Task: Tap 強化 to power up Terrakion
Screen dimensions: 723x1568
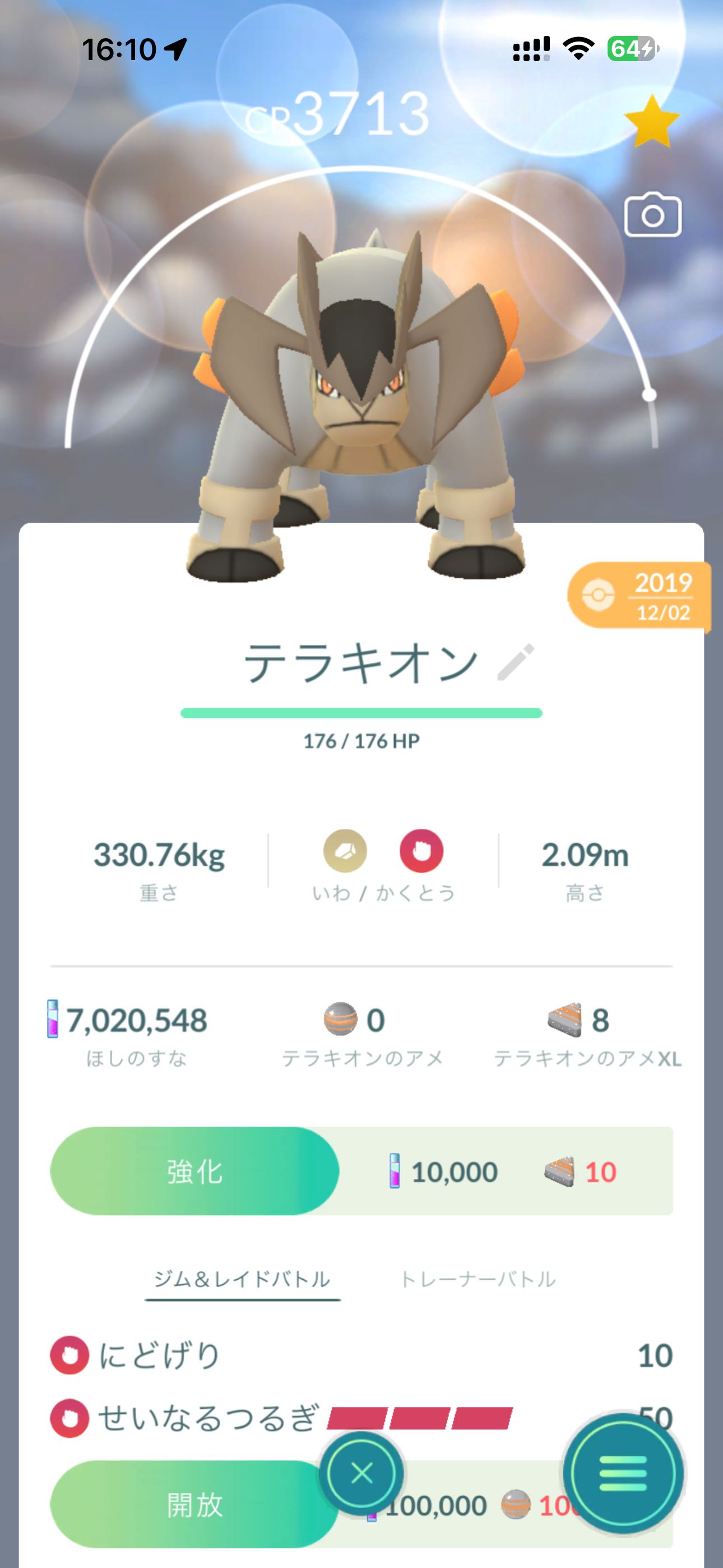Action: pos(194,1172)
